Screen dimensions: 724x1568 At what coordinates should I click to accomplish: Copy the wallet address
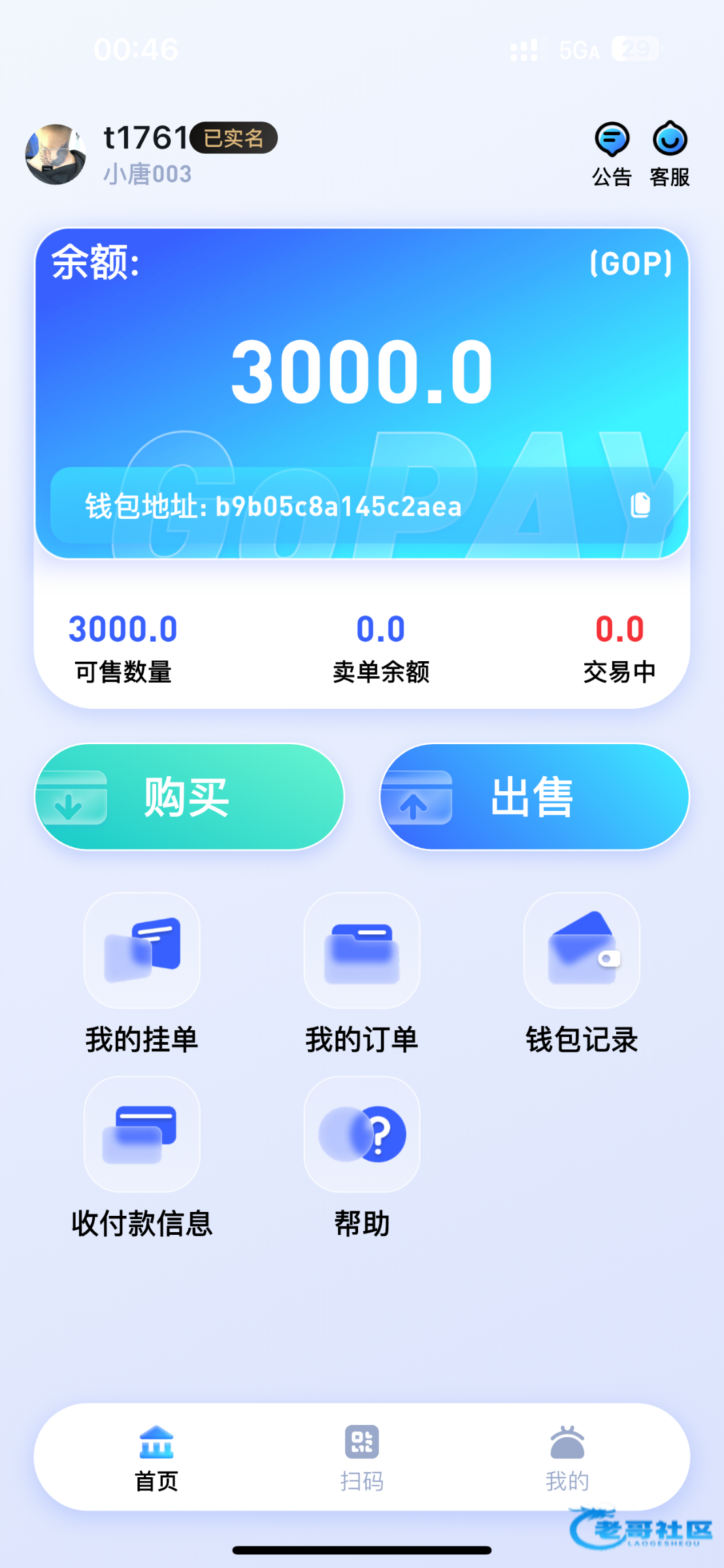click(640, 505)
